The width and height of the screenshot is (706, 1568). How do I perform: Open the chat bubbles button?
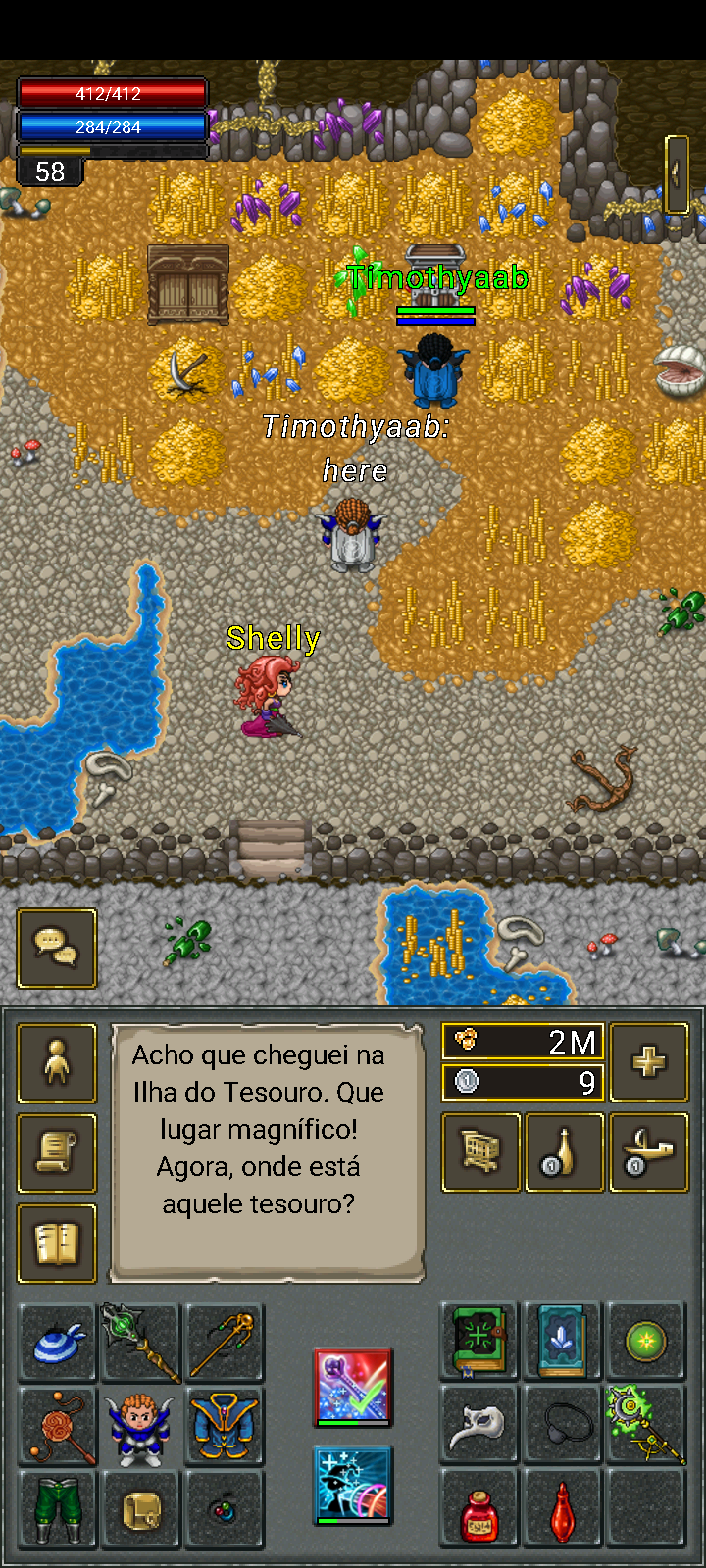pyautogui.click(x=57, y=948)
